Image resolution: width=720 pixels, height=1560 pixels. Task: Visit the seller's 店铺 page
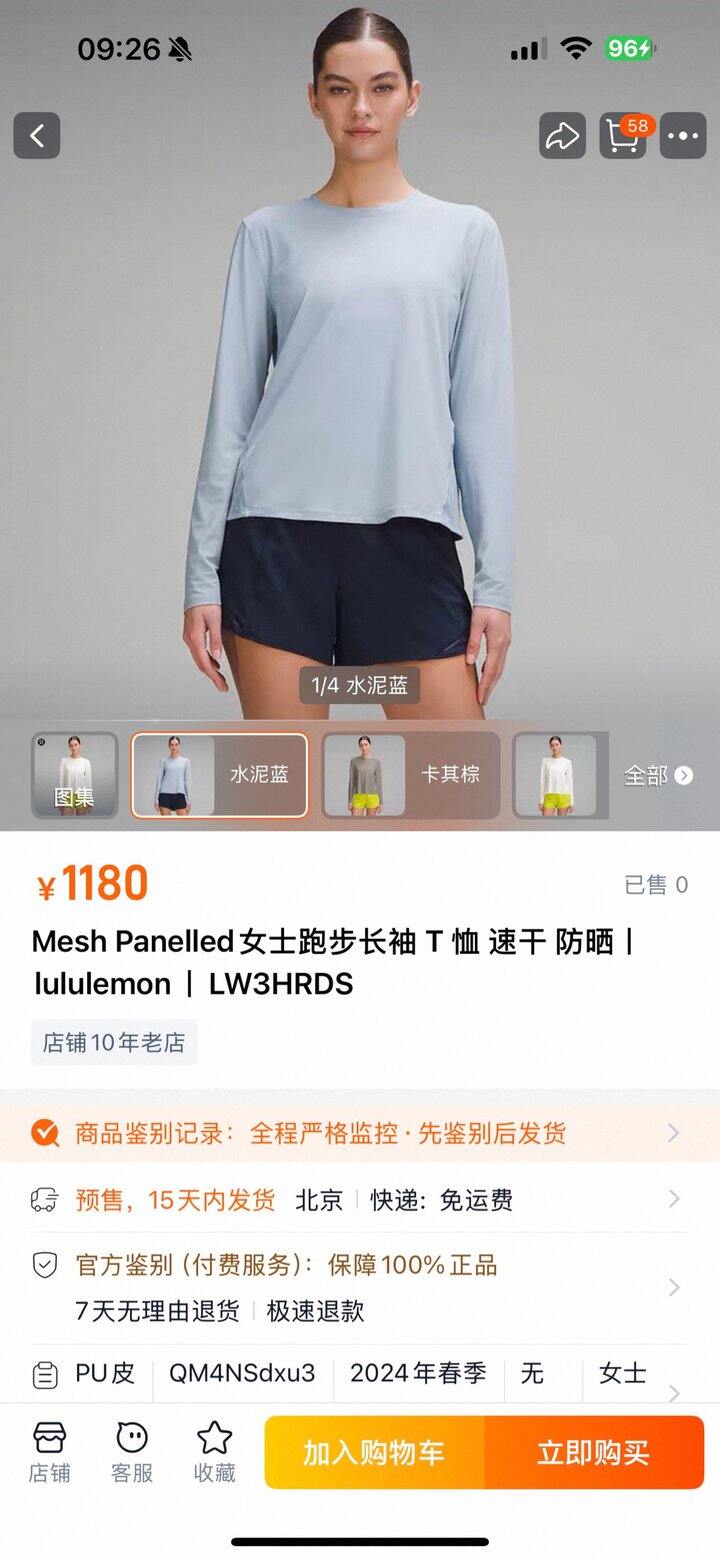pyautogui.click(x=49, y=1452)
